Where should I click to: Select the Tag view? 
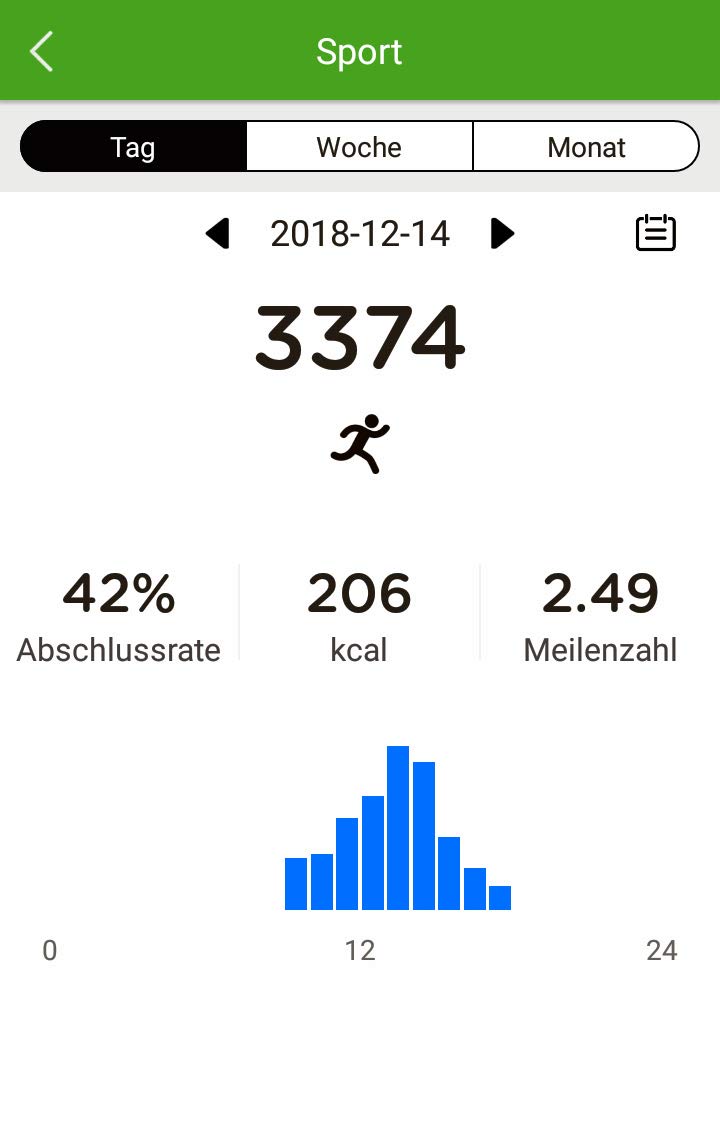tap(133, 147)
